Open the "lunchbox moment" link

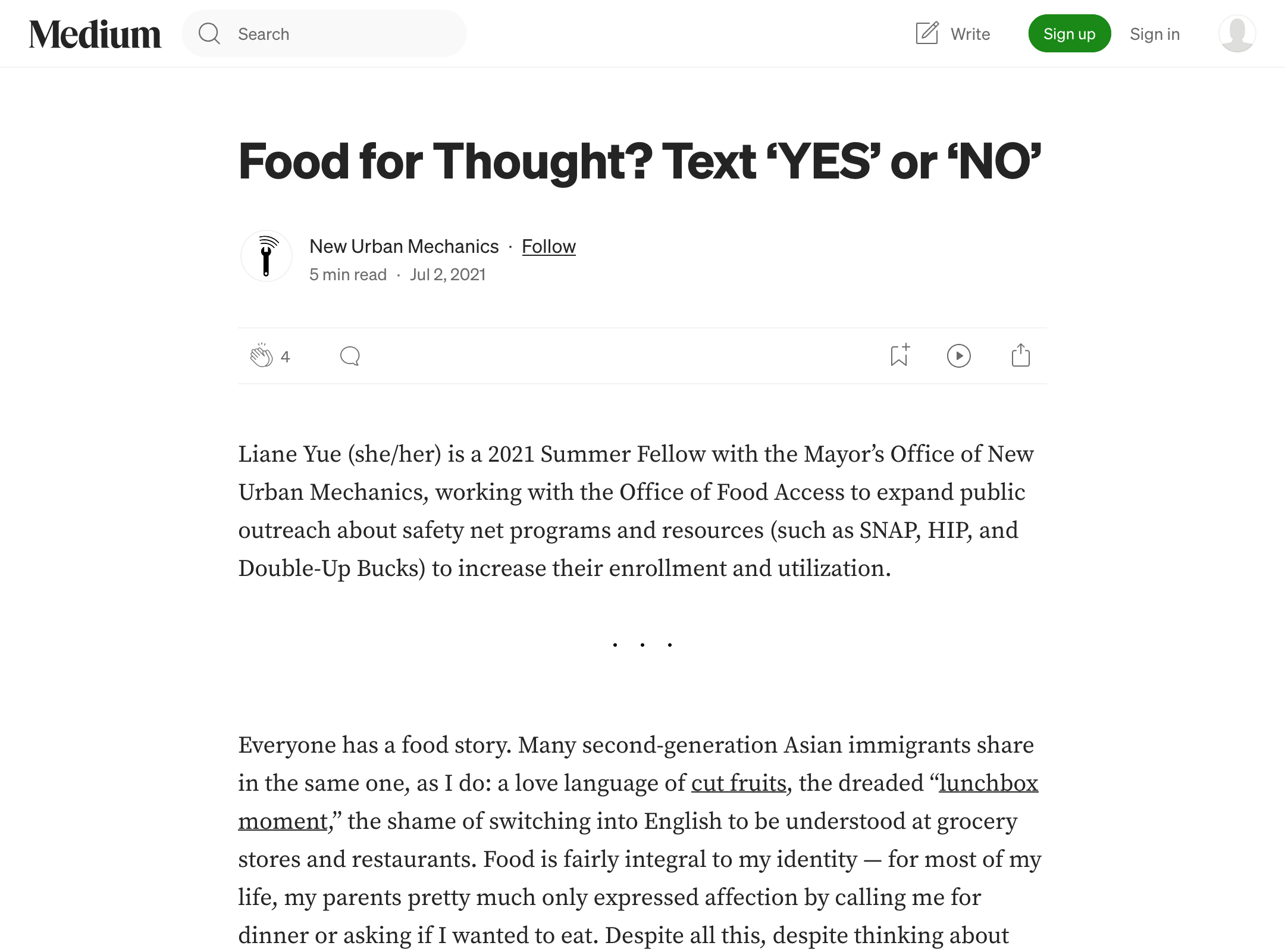(988, 783)
